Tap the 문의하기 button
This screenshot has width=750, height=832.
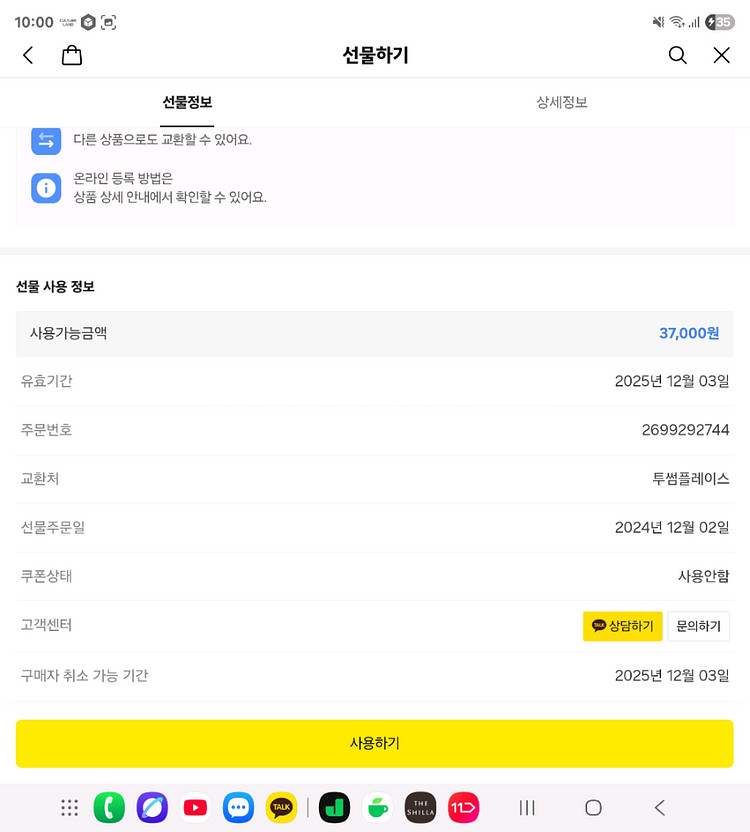[698, 626]
